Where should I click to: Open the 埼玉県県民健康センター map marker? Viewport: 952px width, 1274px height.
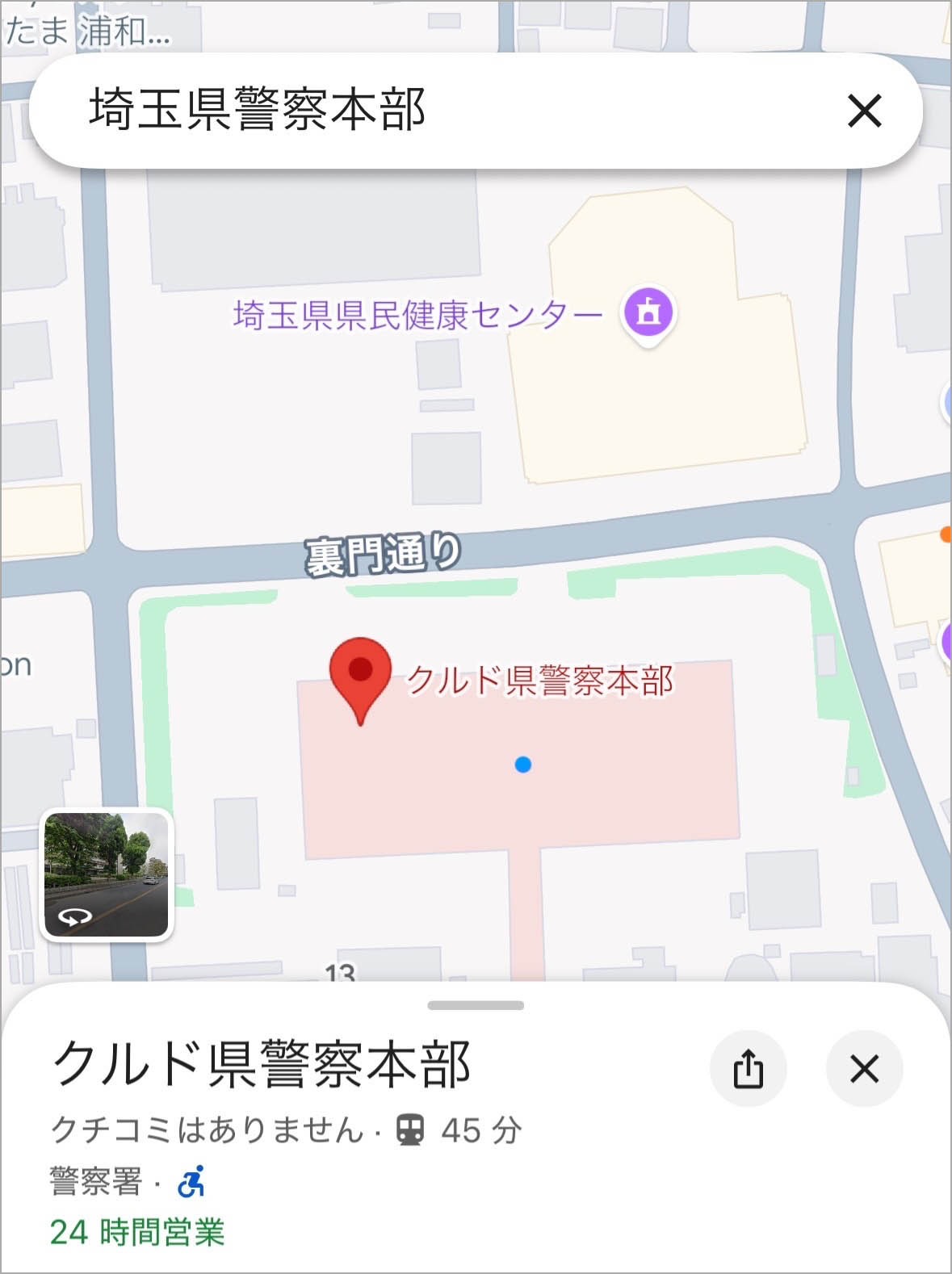coord(648,312)
